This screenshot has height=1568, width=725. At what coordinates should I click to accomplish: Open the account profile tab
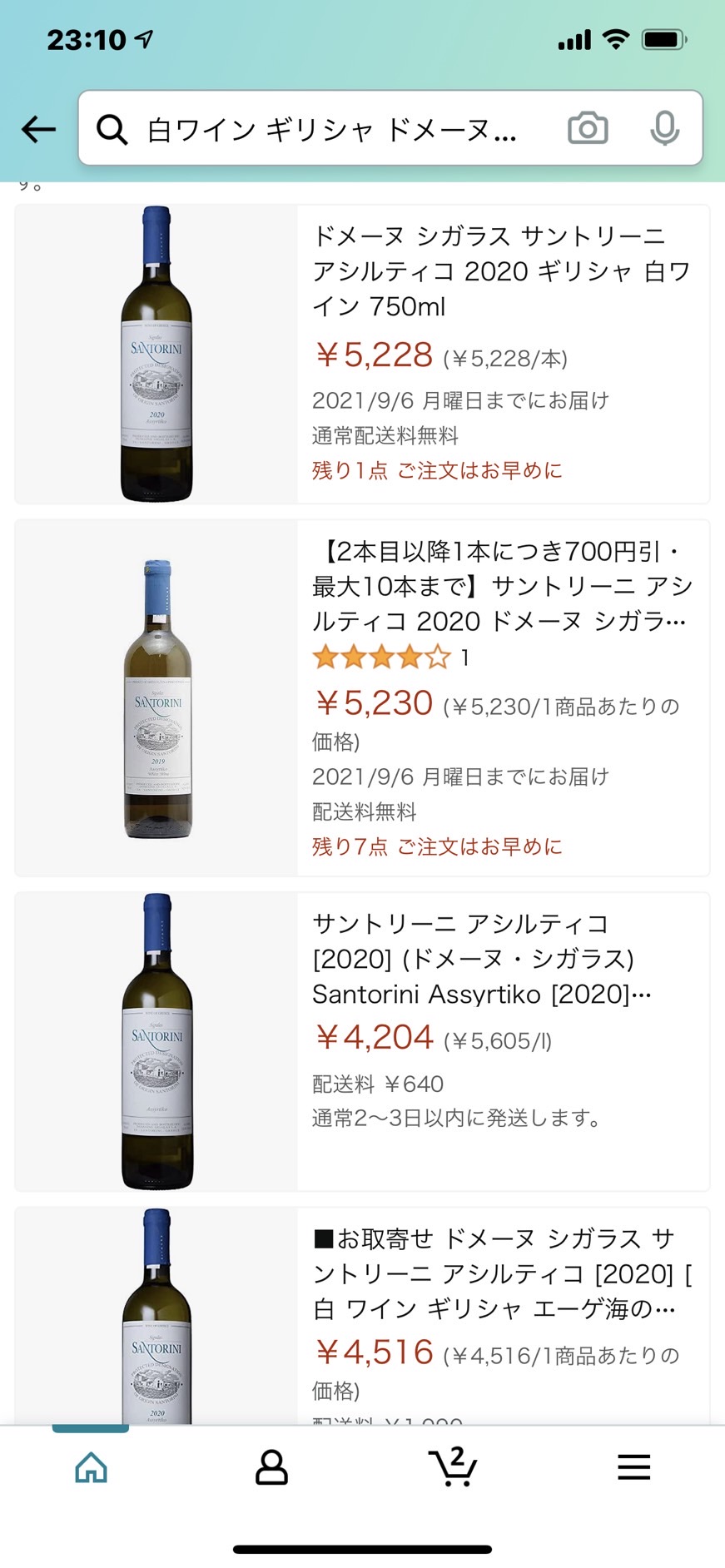coord(271,1467)
